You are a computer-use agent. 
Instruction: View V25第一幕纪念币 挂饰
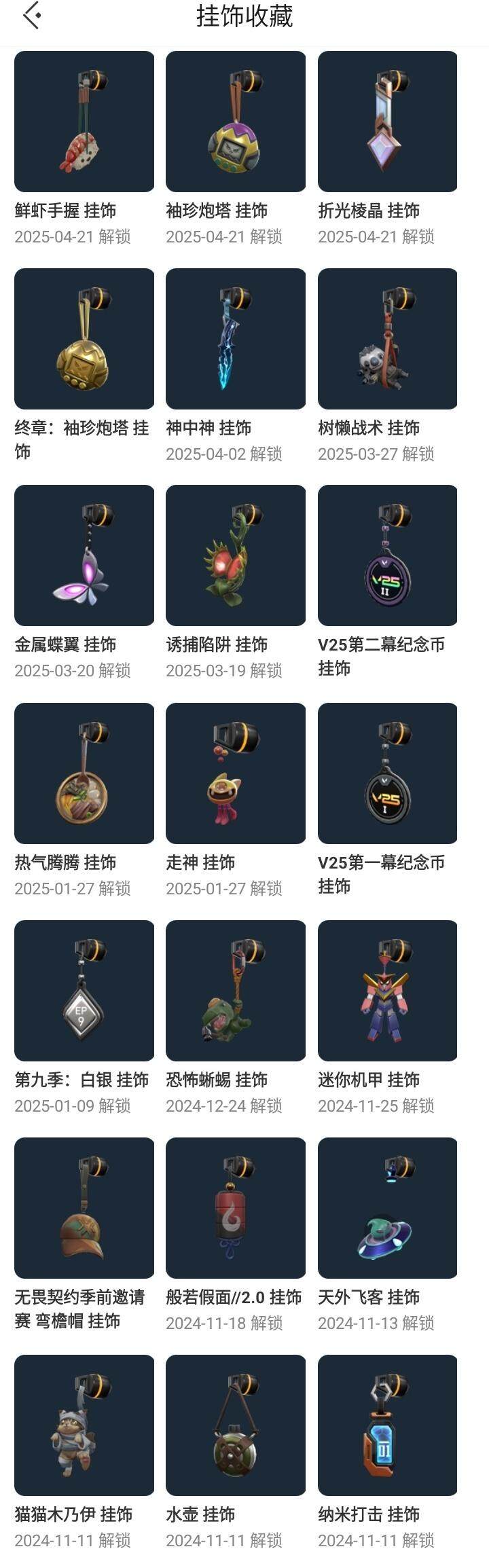[387, 773]
